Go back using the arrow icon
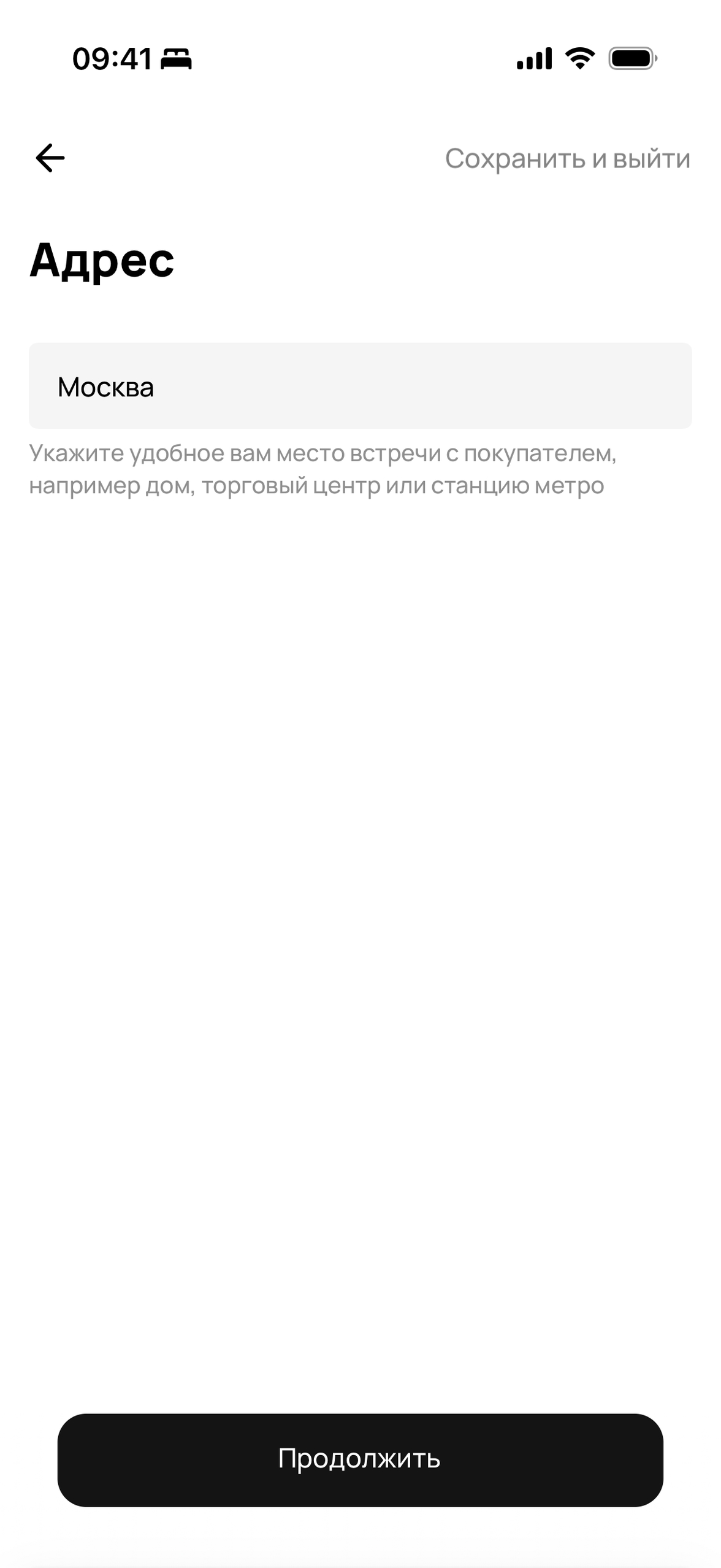Viewport: 721px width, 1568px height. [x=50, y=158]
